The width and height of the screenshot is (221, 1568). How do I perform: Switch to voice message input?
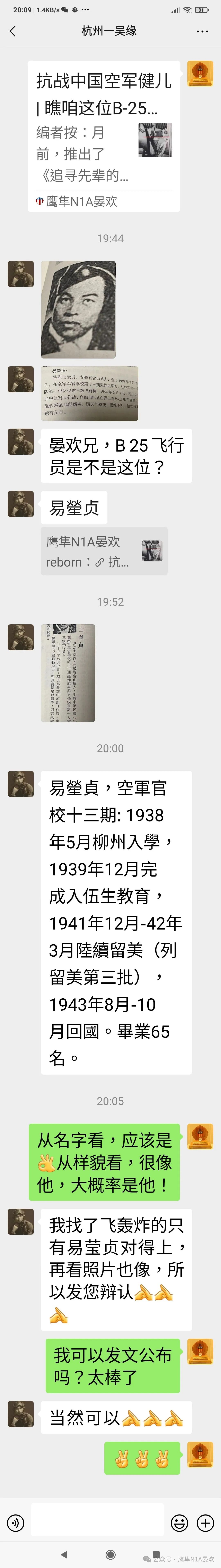(x=15, y=1523)
